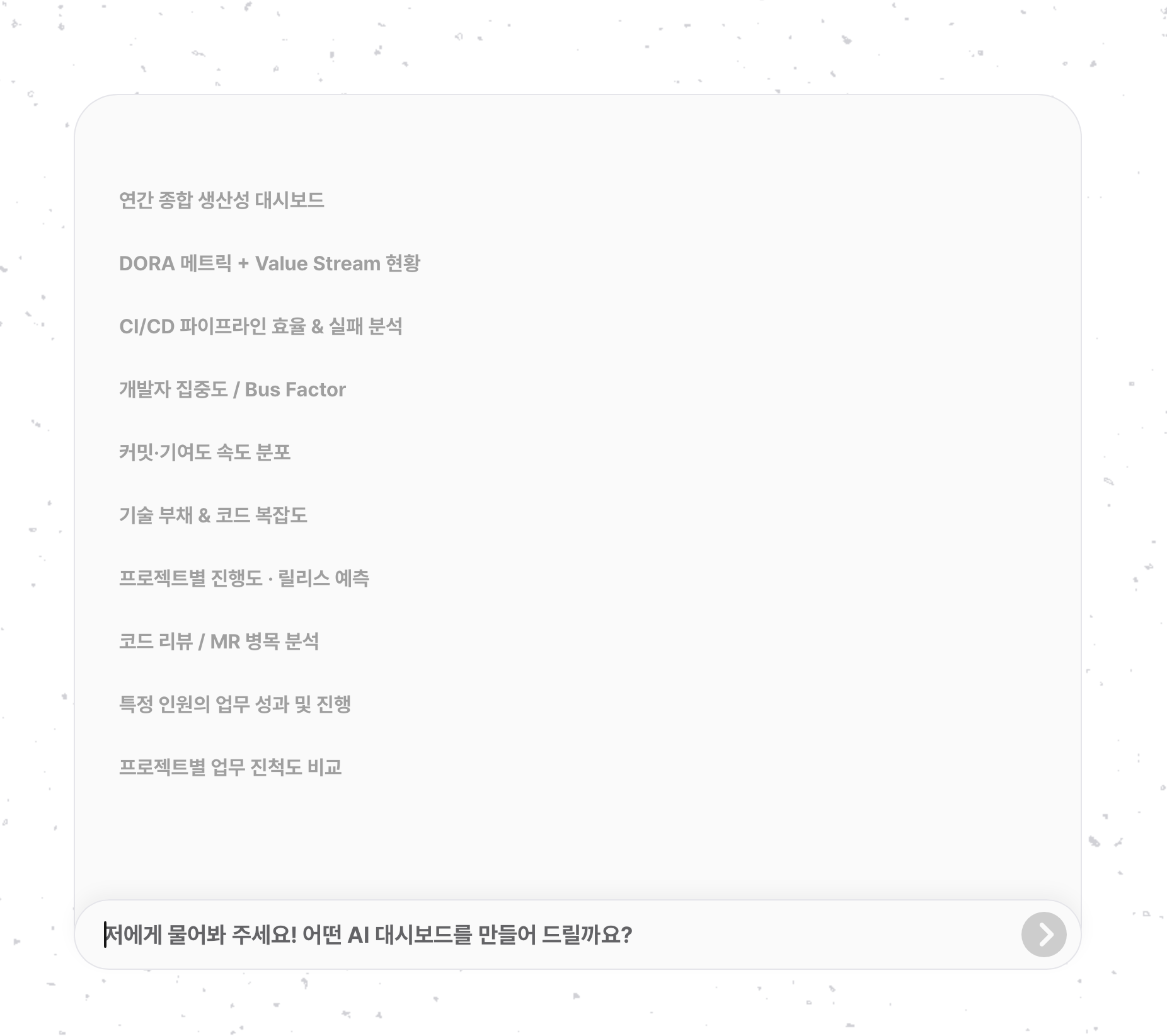Open CI/CD 파이프라인 효율 & 실패 분석
The width and height of the screenshot is (1167, 1036).
260,326
